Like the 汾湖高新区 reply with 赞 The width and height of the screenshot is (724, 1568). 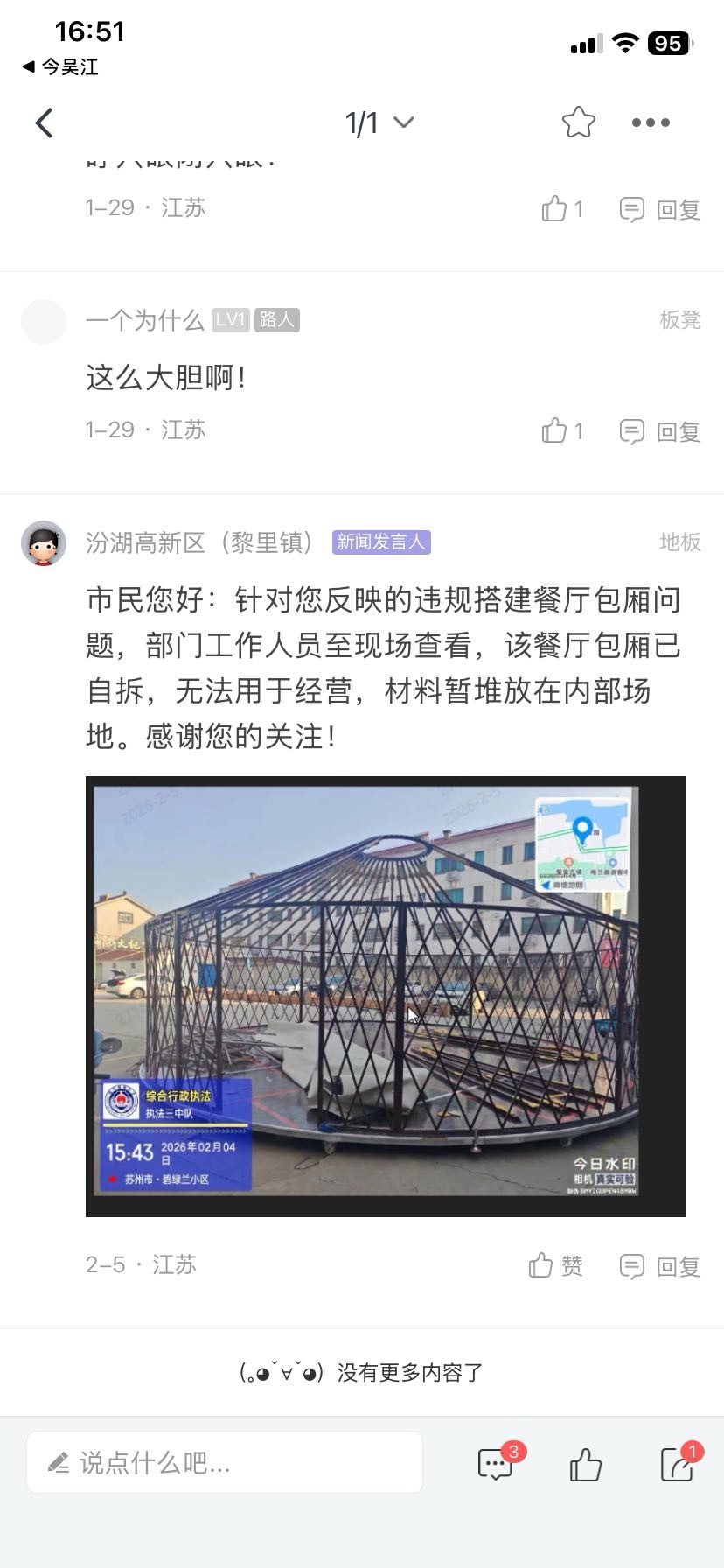click(x=556, y=1265)
